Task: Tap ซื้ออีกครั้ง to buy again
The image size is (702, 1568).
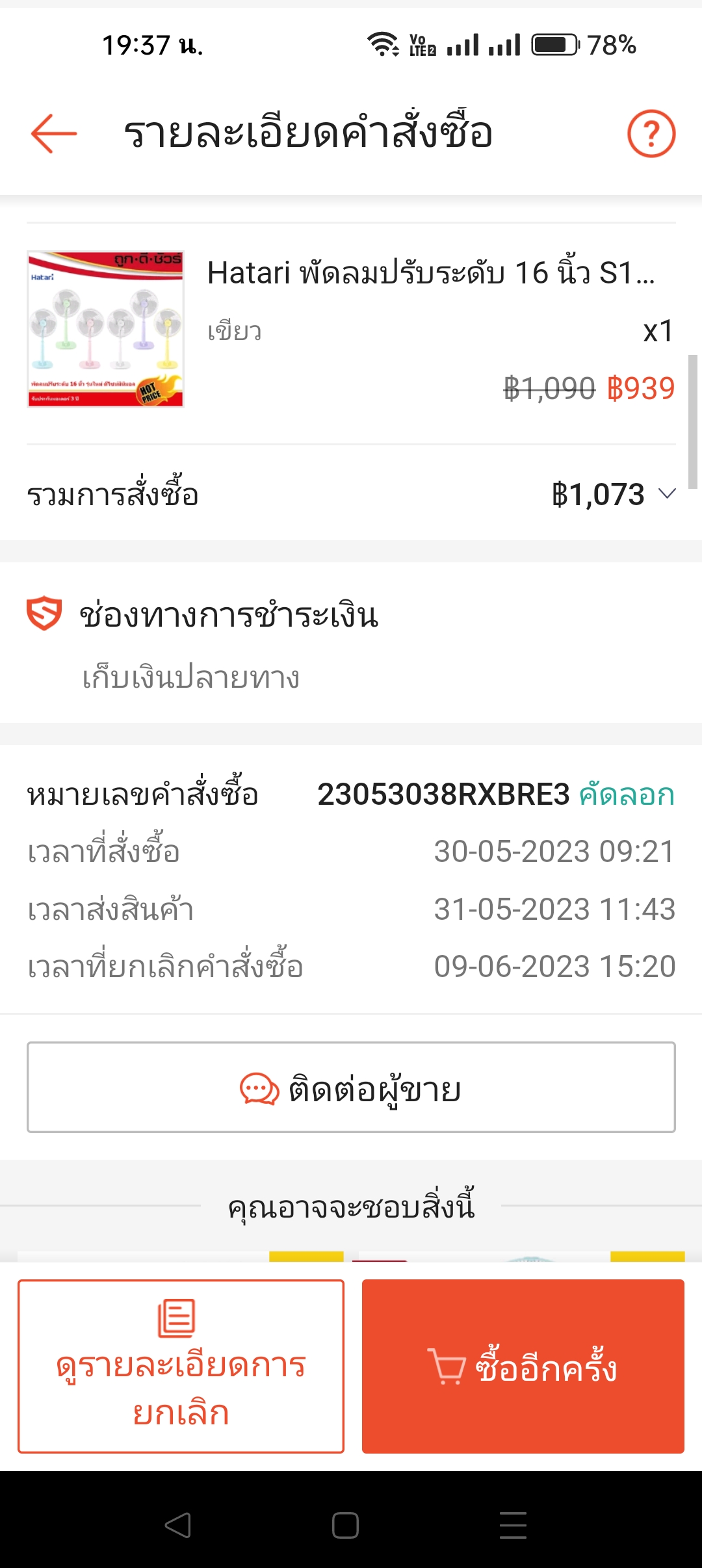Action: point(523,1366)
